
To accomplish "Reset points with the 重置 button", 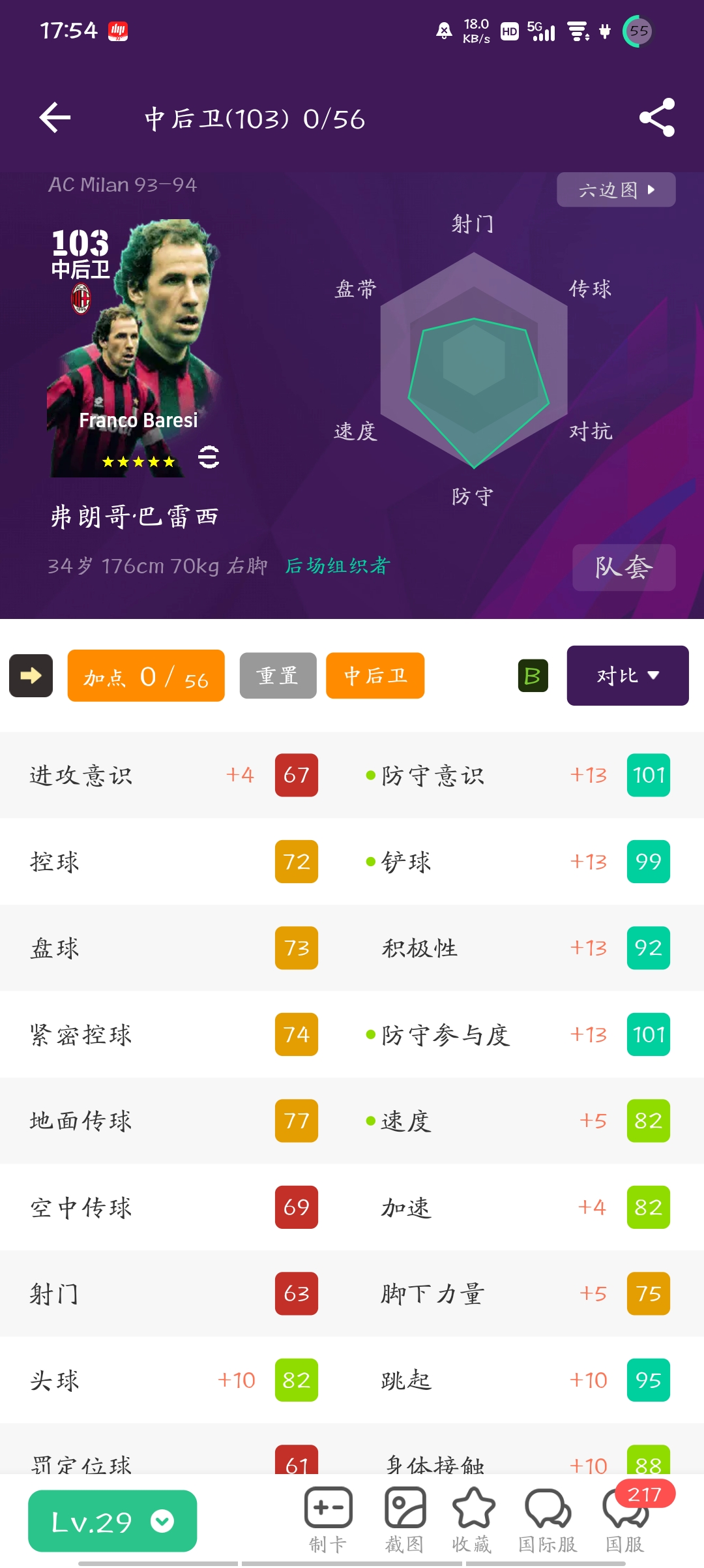I will point(278,676).
